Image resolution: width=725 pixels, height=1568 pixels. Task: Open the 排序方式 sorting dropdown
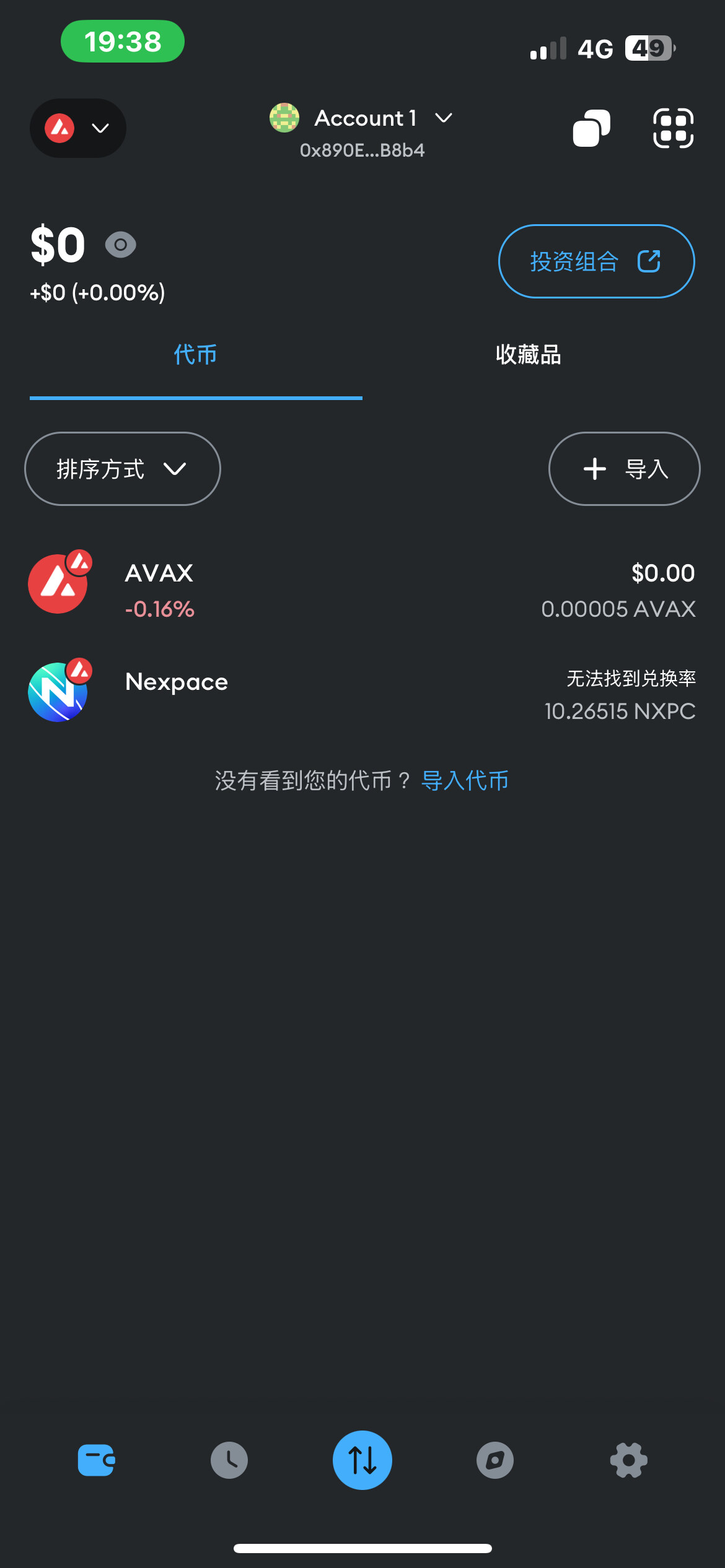(122, 469)
